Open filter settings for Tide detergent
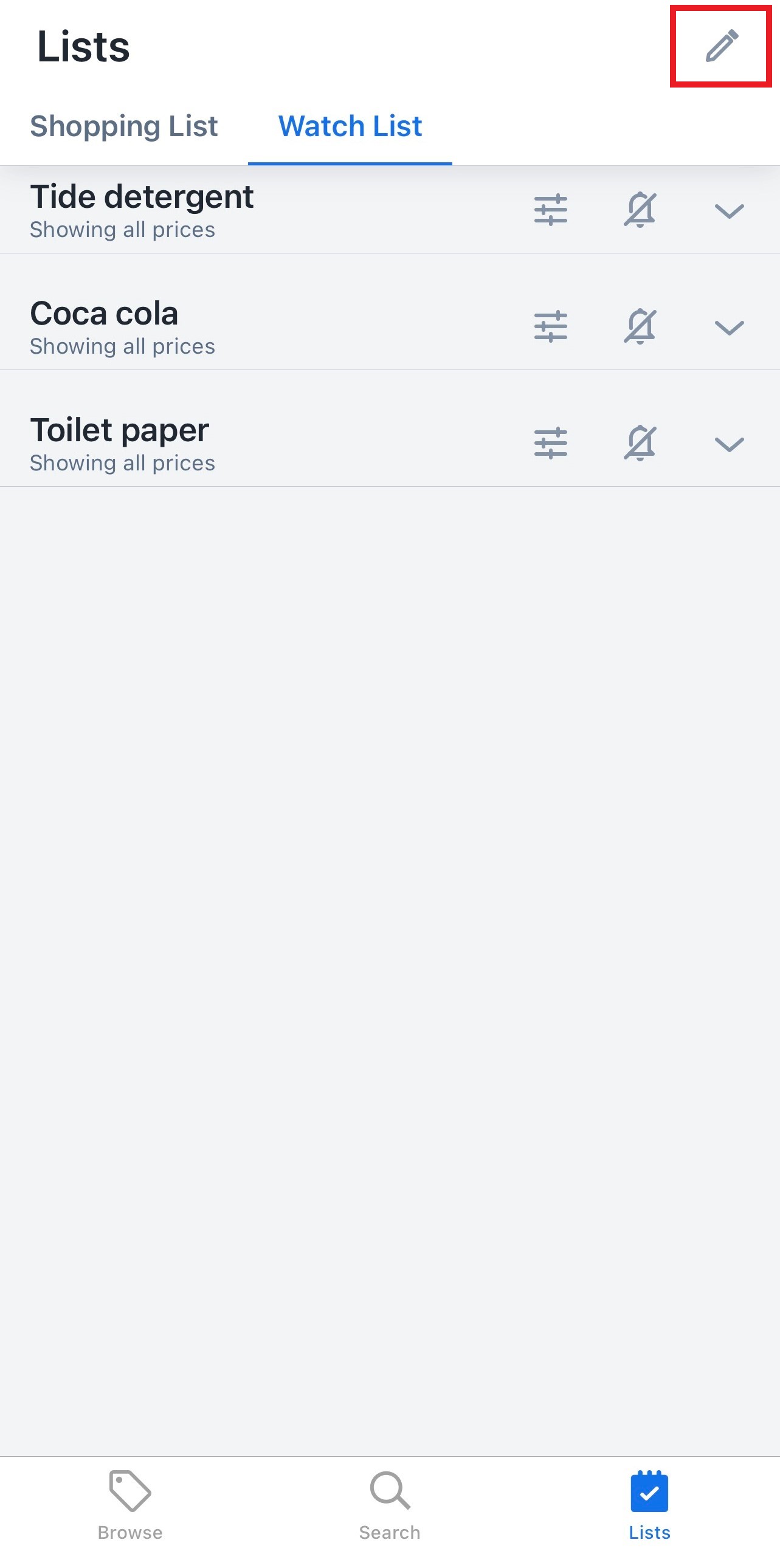The height and width of the screenshot is (1568, 780). tap(550, 210)
